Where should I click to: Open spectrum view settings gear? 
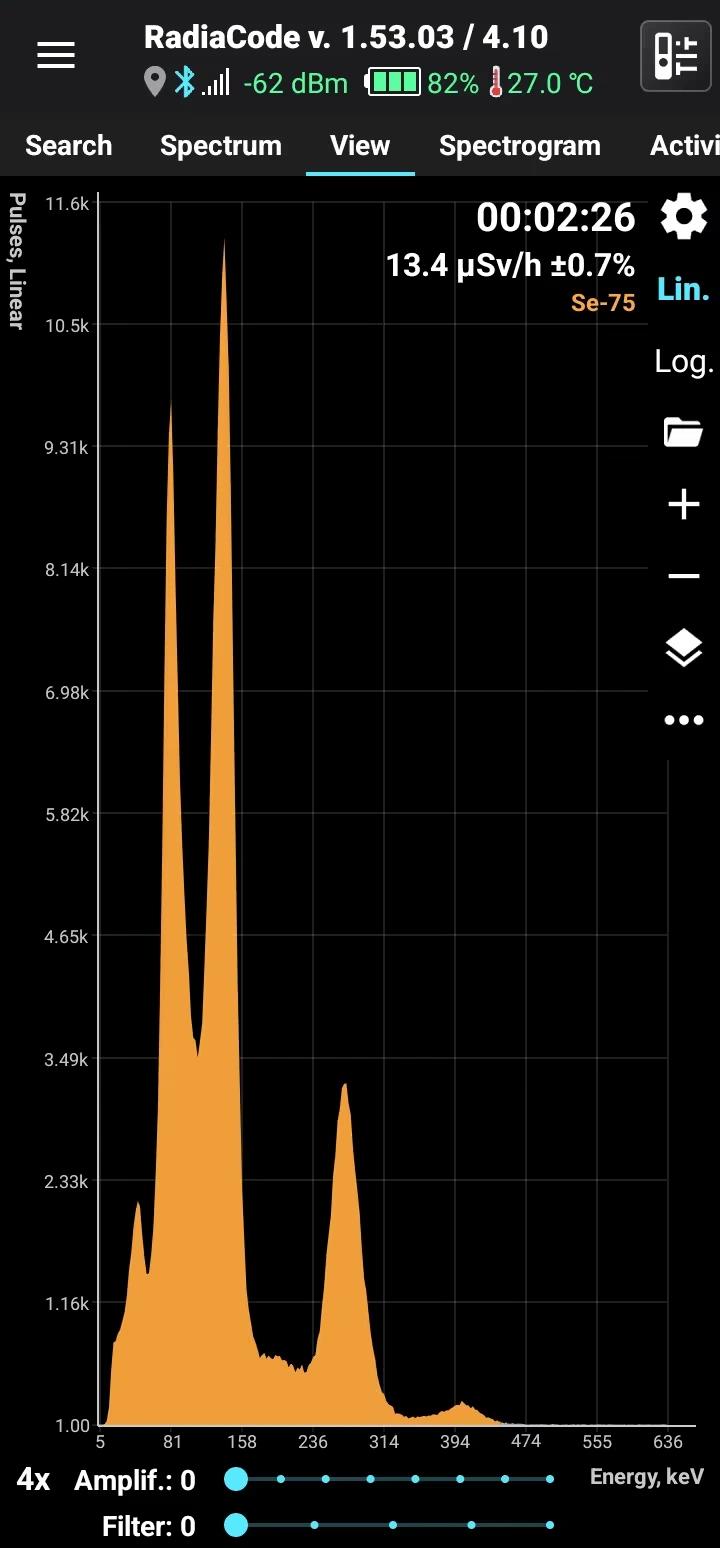pyautogui.click(x=684, y=217)
